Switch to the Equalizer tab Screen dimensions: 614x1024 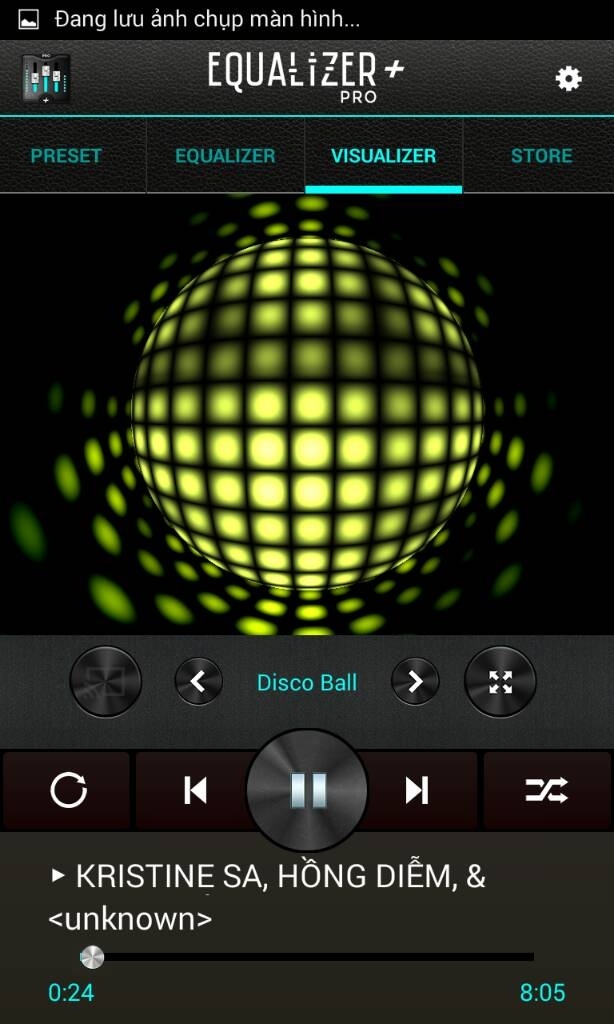pyautogui.click(x=225, y=156)
